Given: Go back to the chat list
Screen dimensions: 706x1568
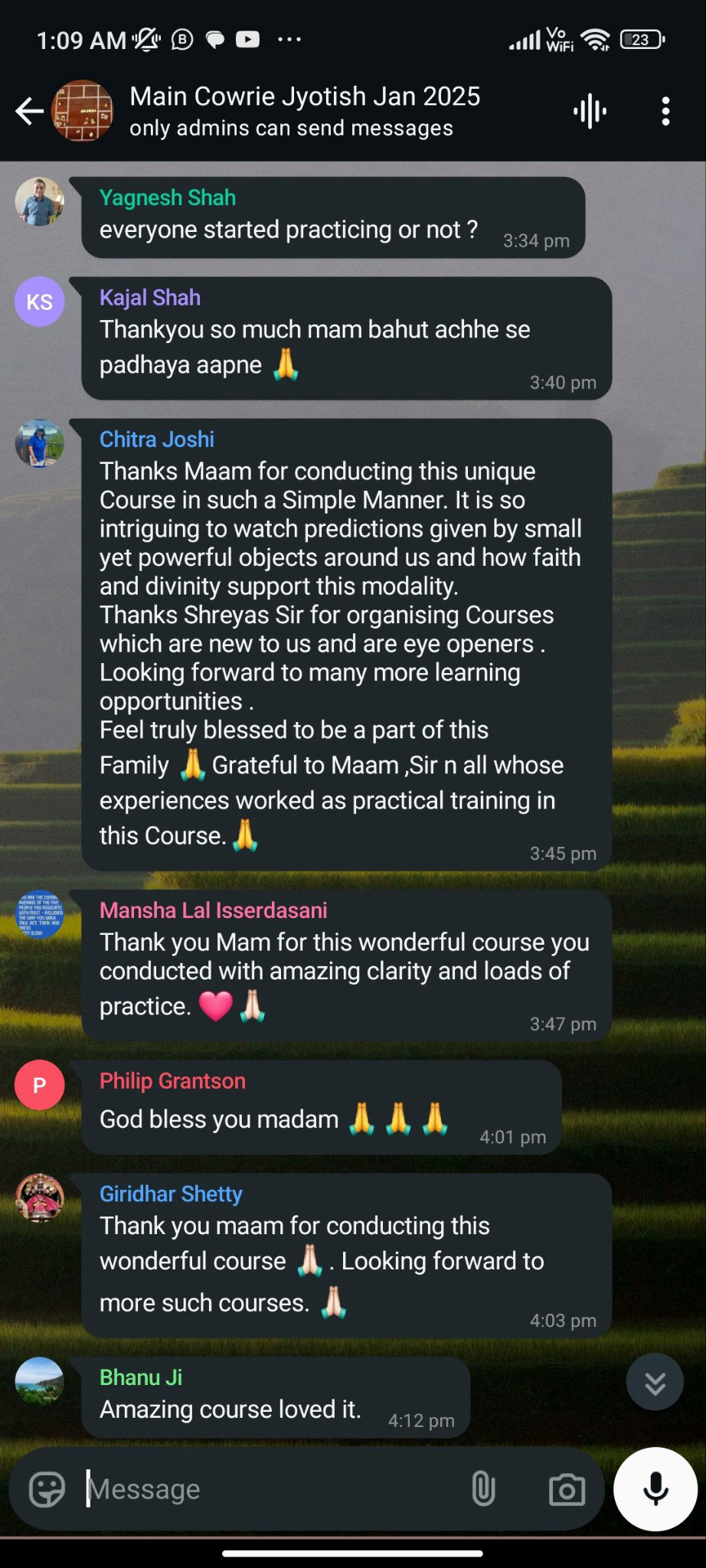Looking at the screenshot, I should point(31,112).
